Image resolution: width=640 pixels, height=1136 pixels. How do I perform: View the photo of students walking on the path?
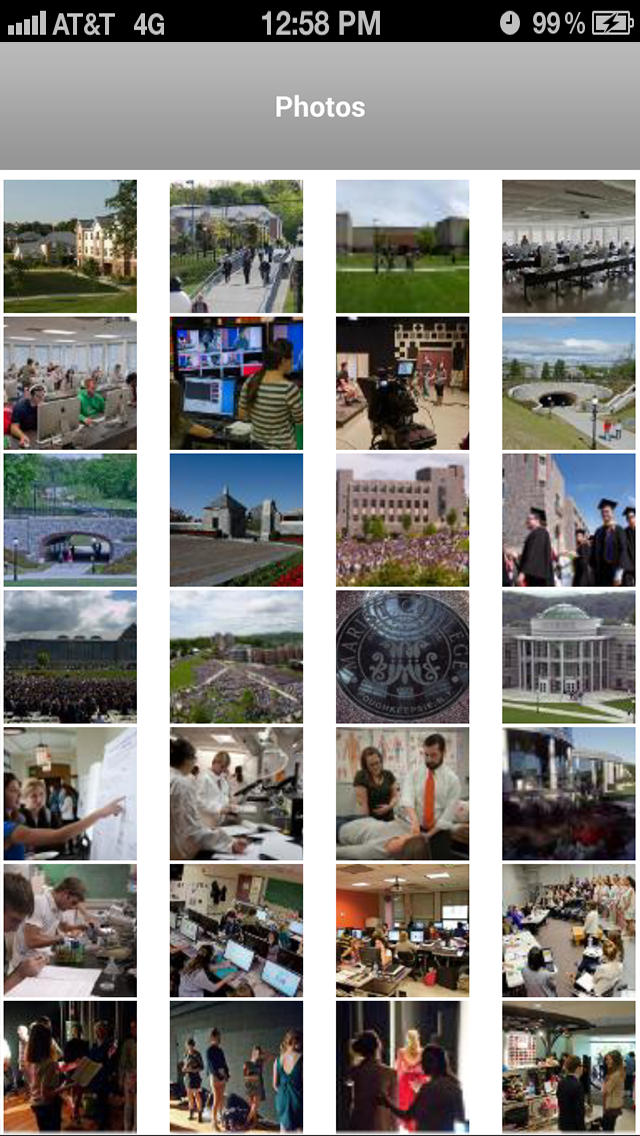click(x=236, y=246)
